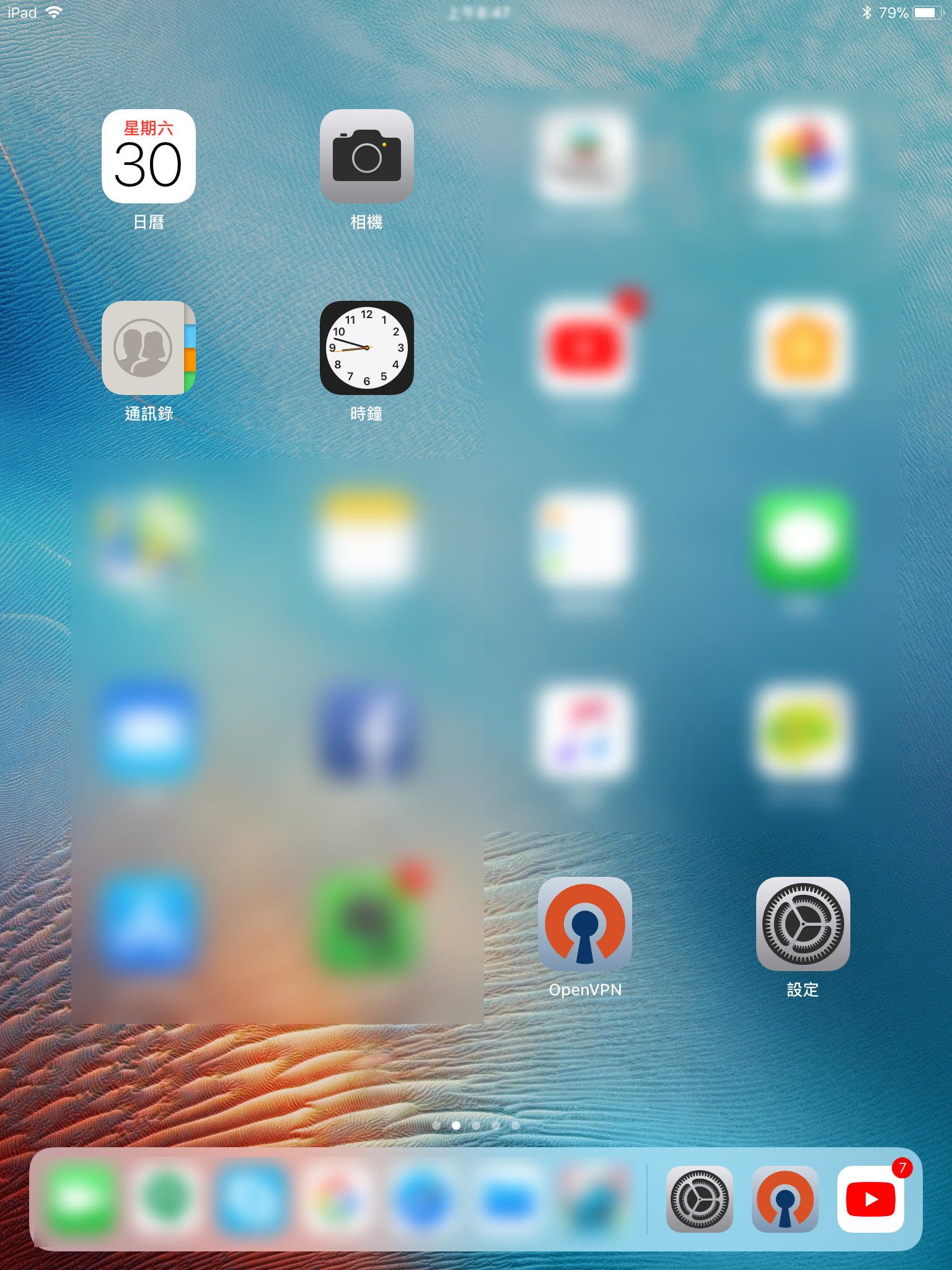Open the Calendar app (日曆)
This screenshot has height=1270, width=952.
pos(148,156)
